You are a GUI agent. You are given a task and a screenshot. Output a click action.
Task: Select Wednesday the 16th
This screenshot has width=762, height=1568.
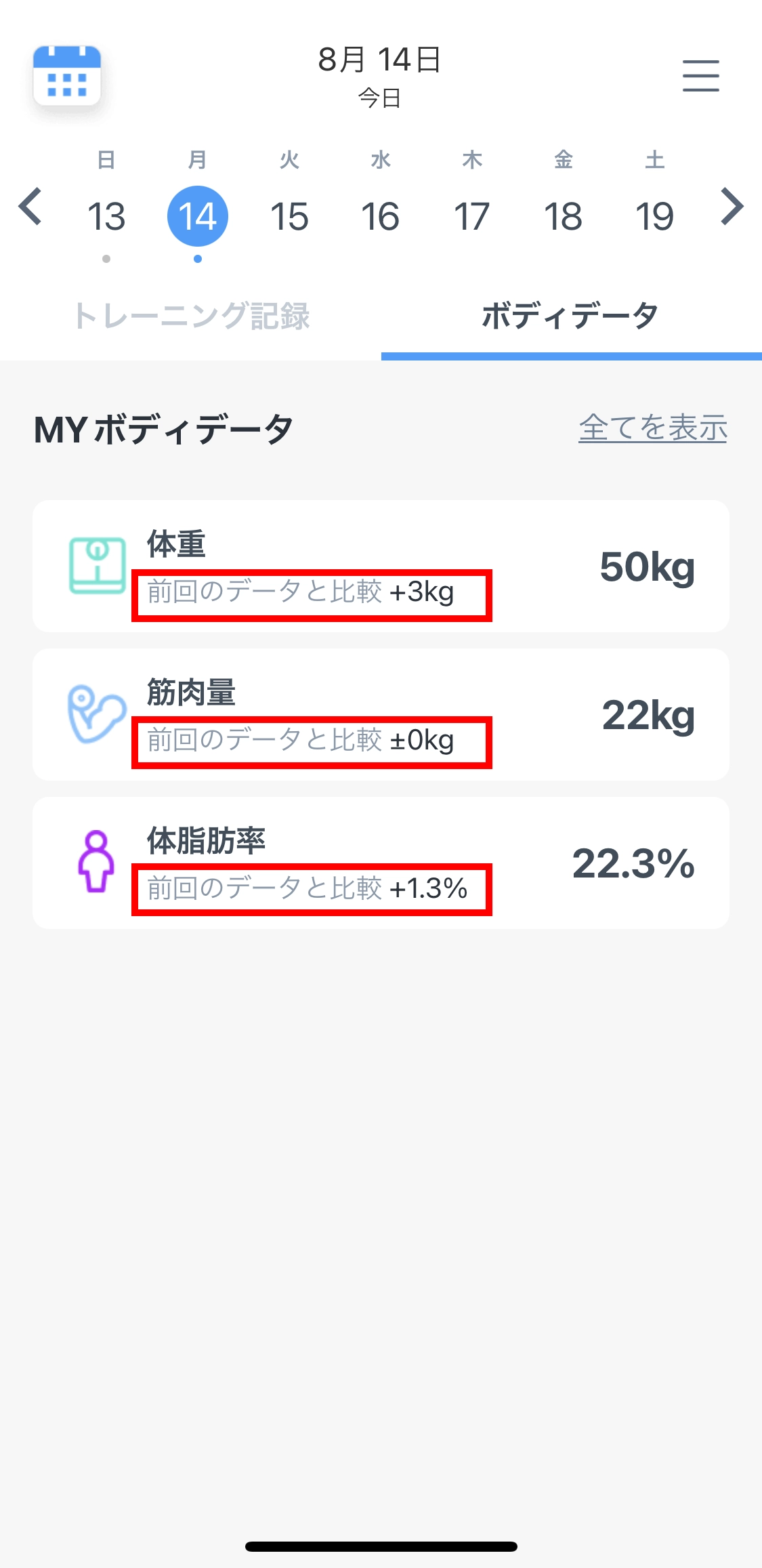pos(380,216)
